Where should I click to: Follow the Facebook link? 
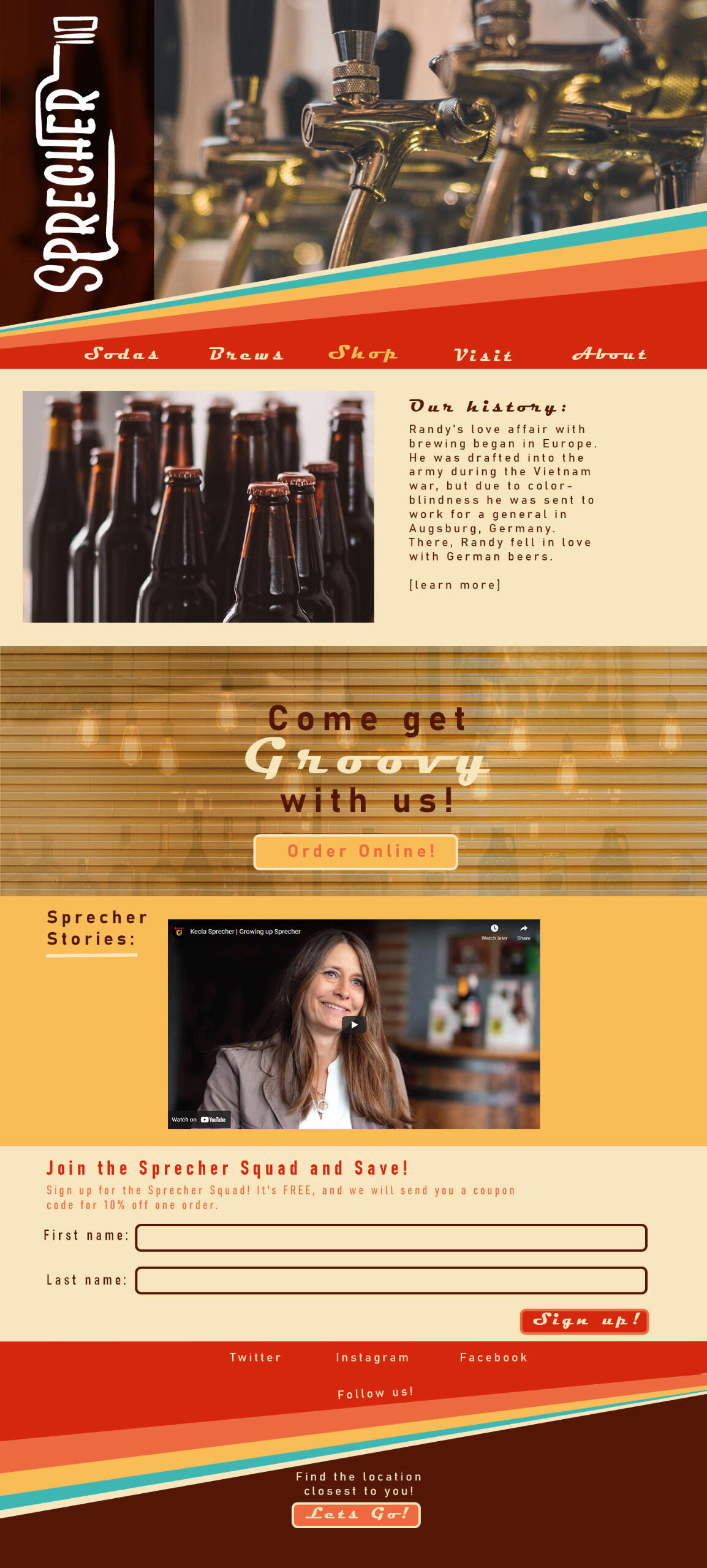click(494, 1357)
